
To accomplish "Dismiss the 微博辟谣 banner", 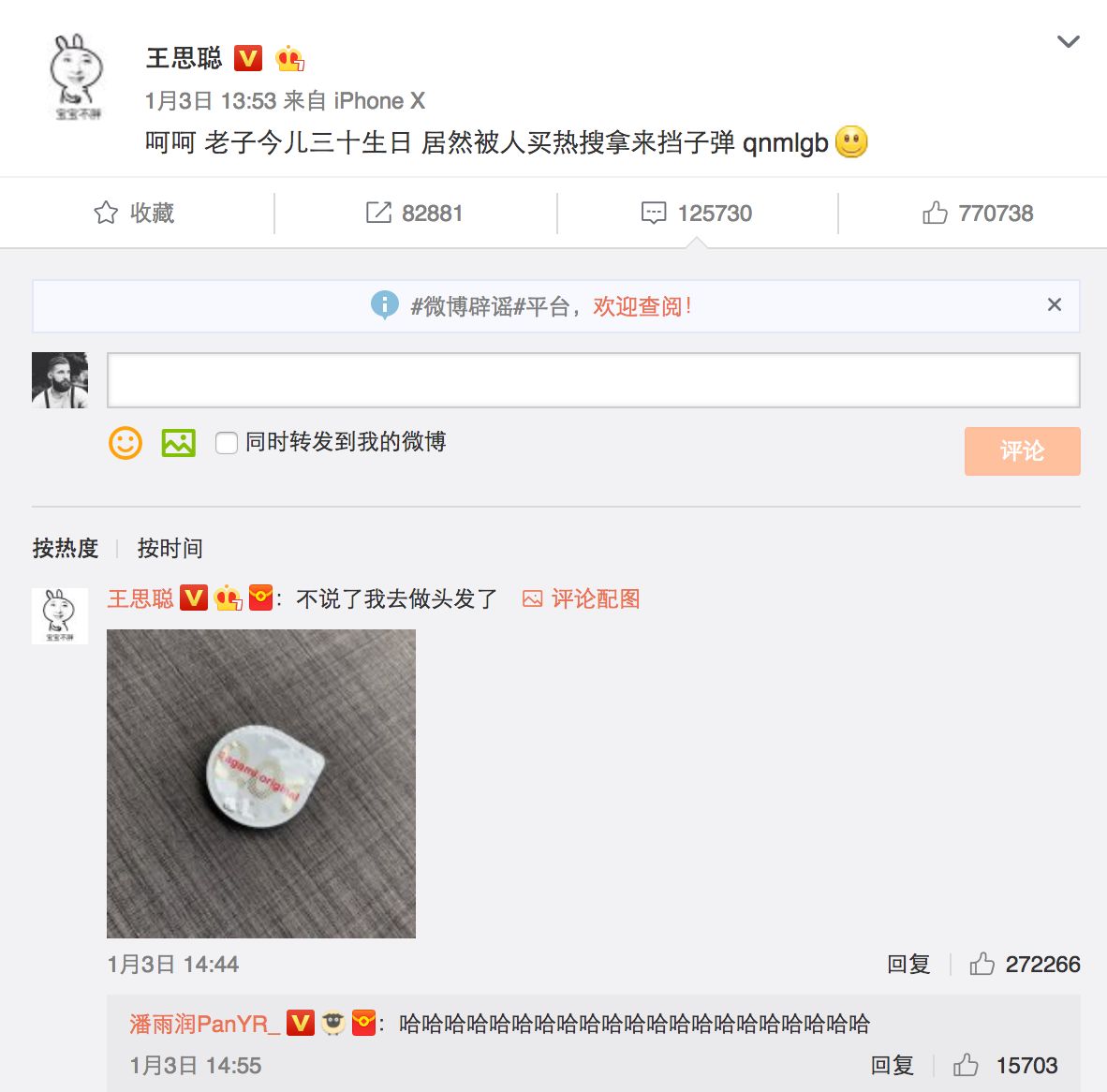I will click(1054, 304).
